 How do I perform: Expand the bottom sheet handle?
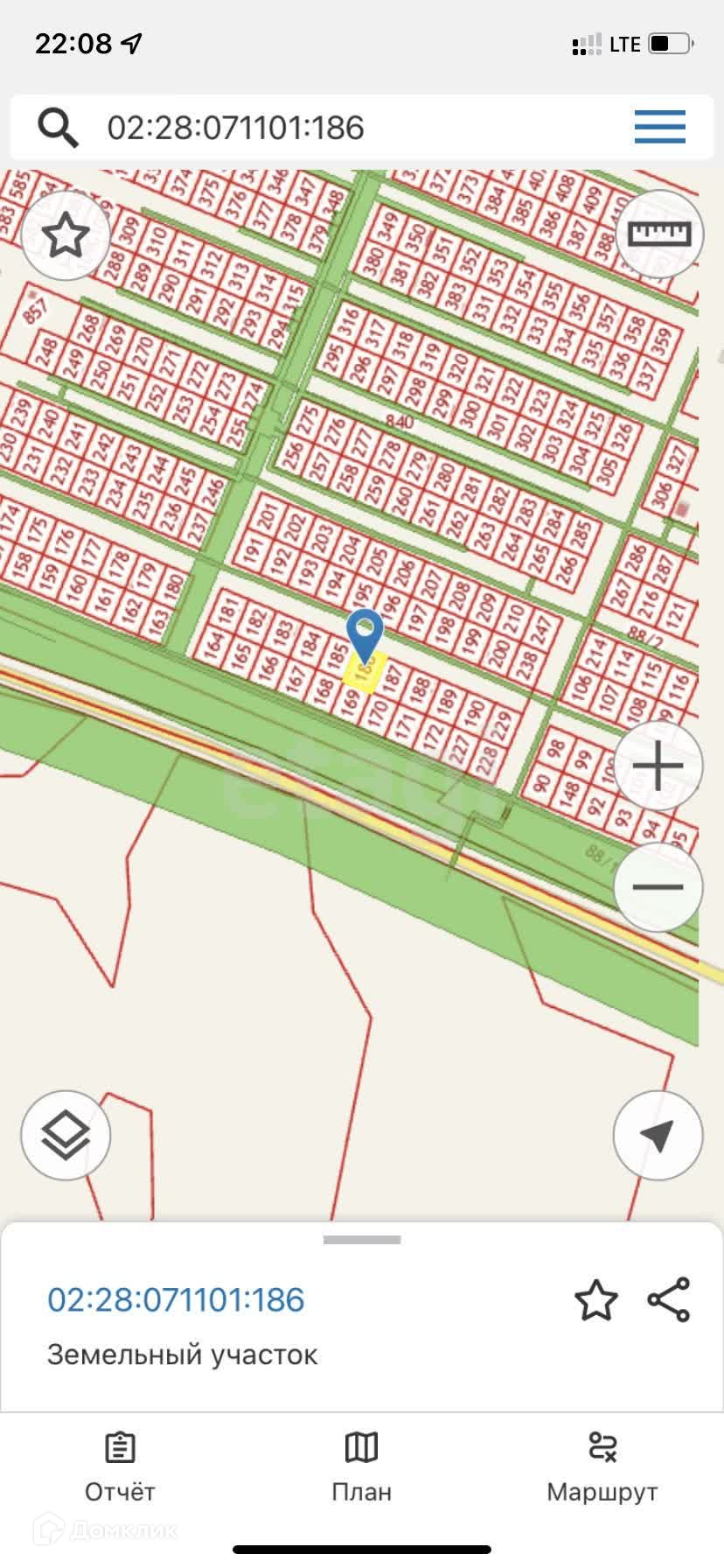[x=362, y=1240]
